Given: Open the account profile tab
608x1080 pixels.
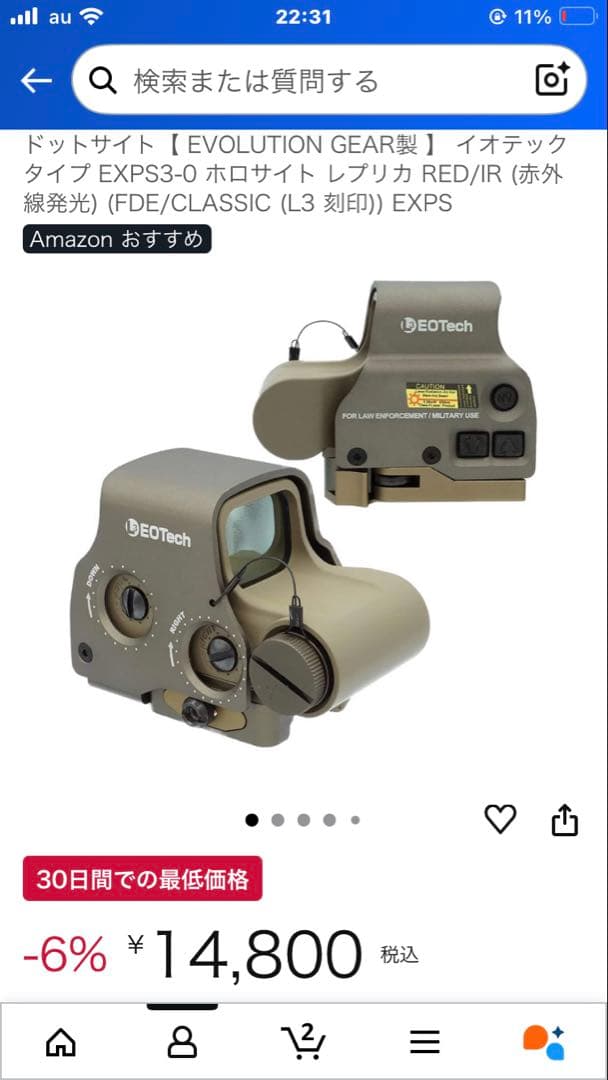Looking at the screenshot, I should tap(182, 1042).
